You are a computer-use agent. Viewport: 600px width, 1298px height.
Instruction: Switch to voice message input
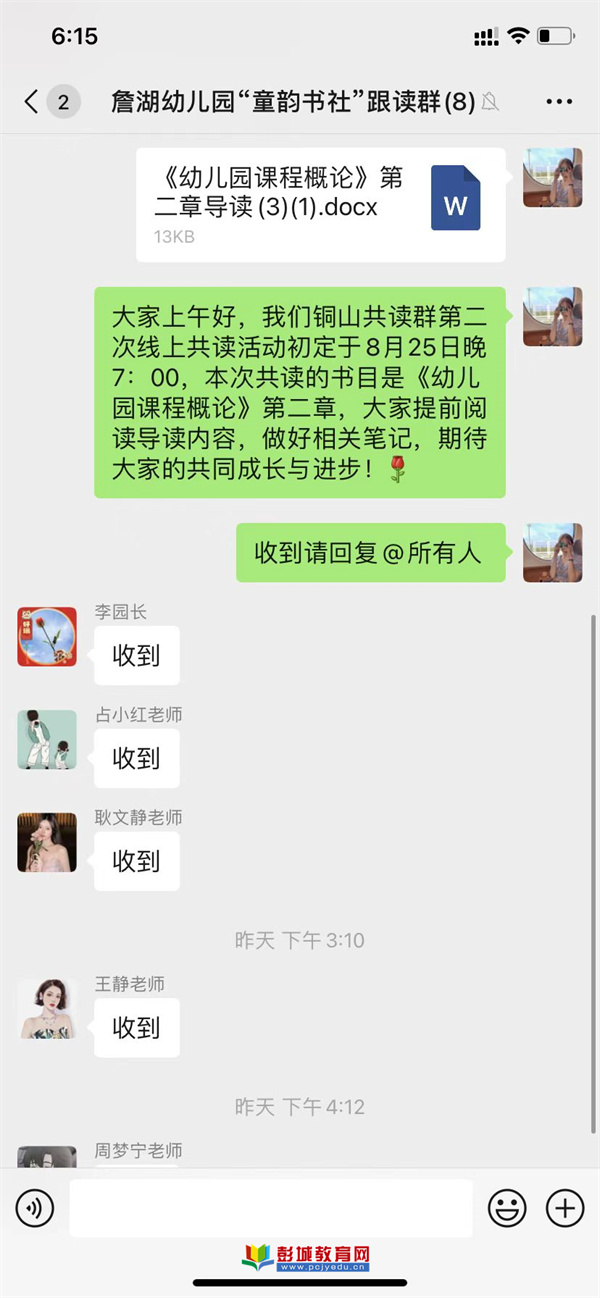tap(35, 1209)
